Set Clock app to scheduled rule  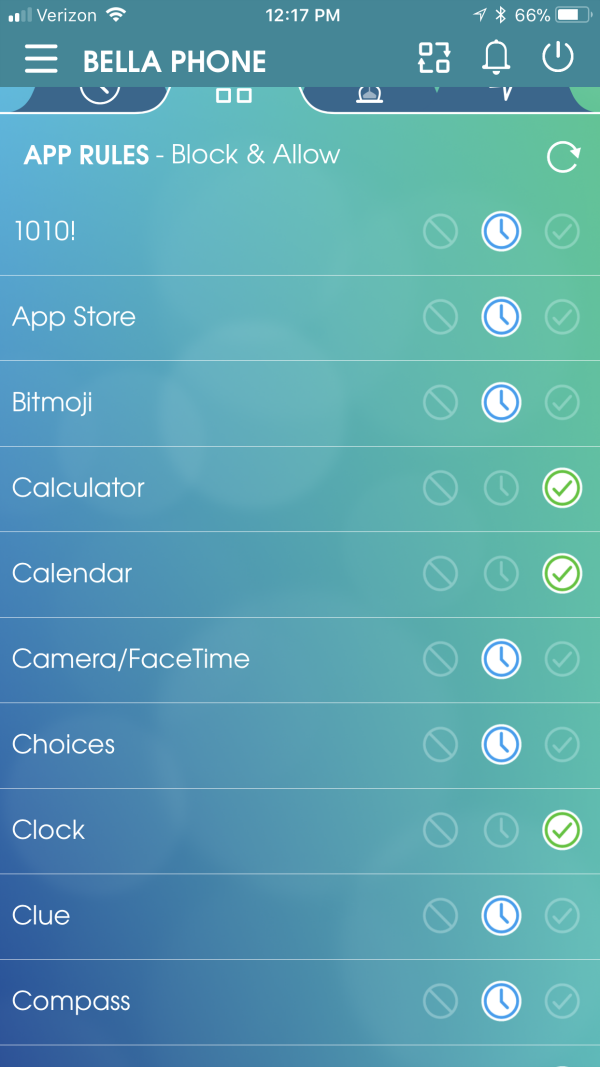click(x=501, y=830)
